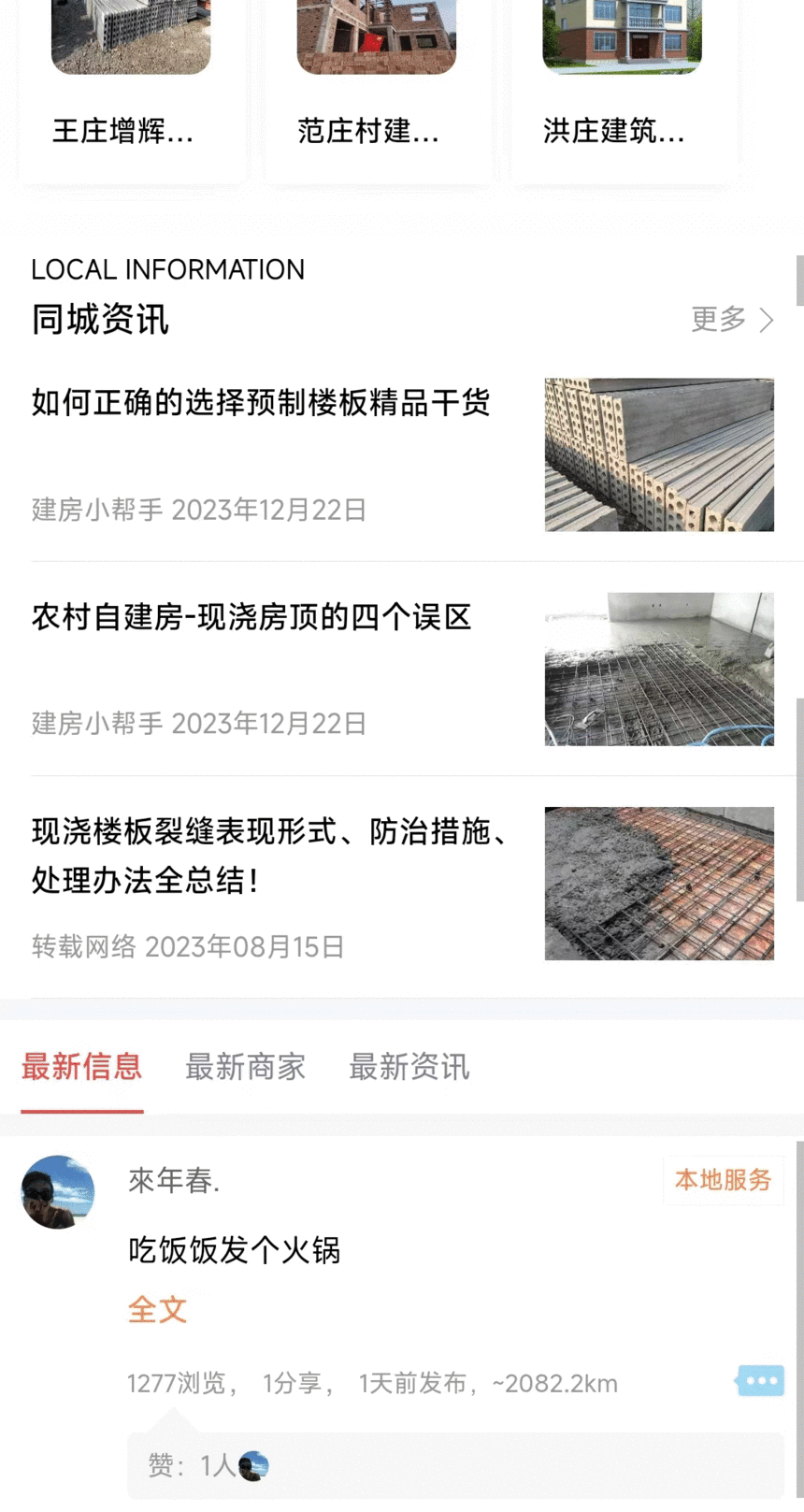This screenshot has width=804, height=1512.
Task: View 來年春's profile avatar
Action: pos(58,1192)
